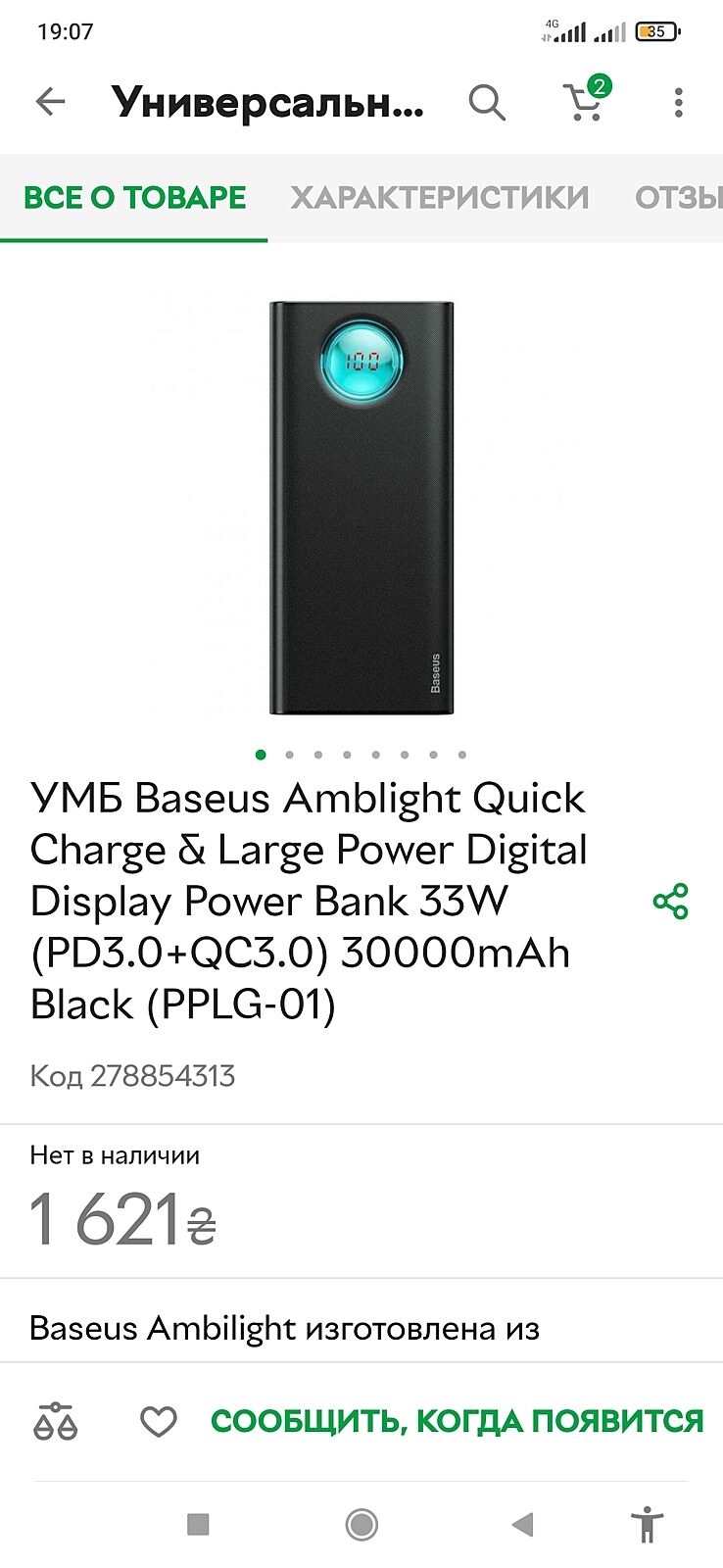
Task: Add the product to comparison scales
Action: click(x=56, y=1421)
